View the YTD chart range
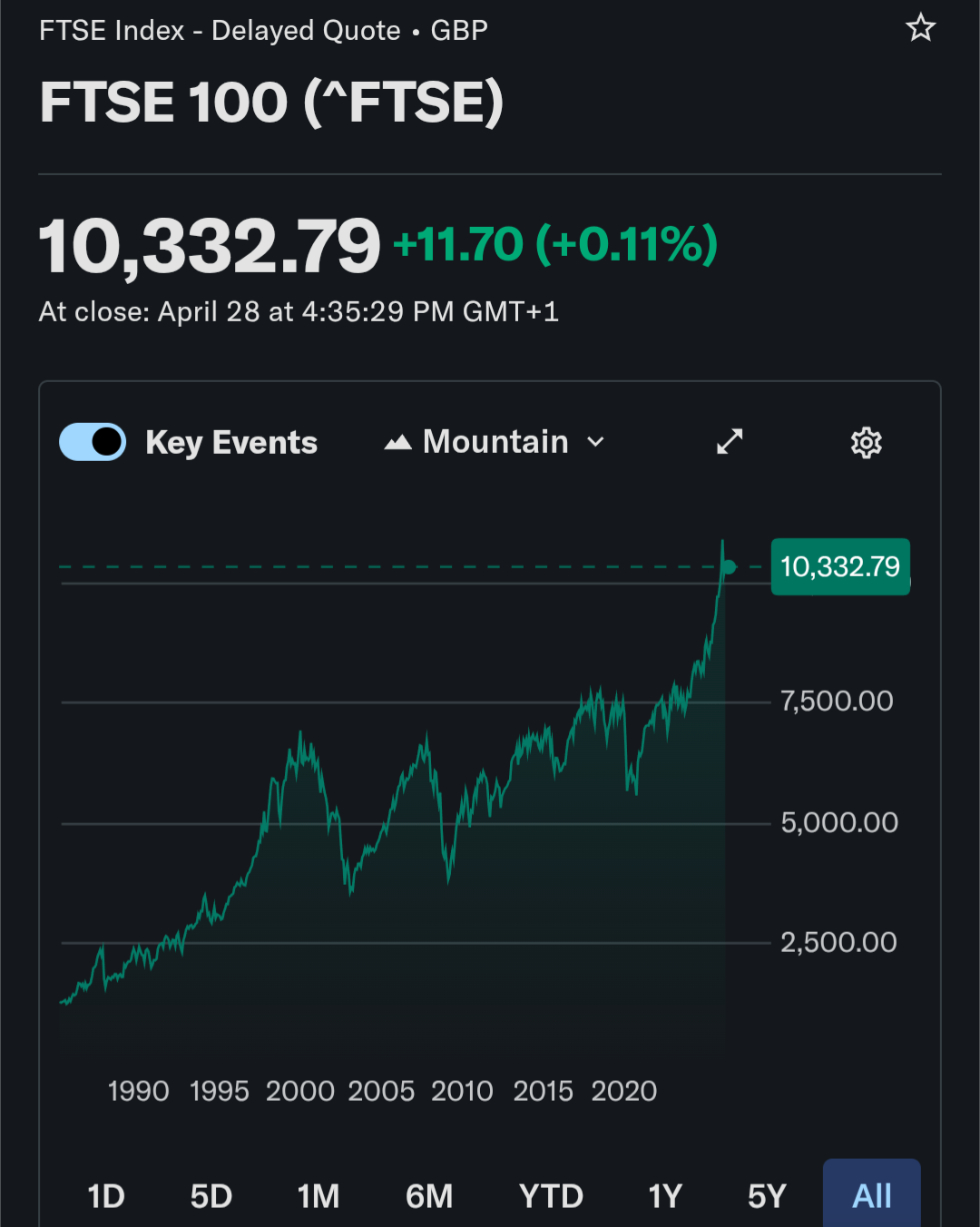Viewport: 980px width, 1227px height. (x=551, y=1196)
